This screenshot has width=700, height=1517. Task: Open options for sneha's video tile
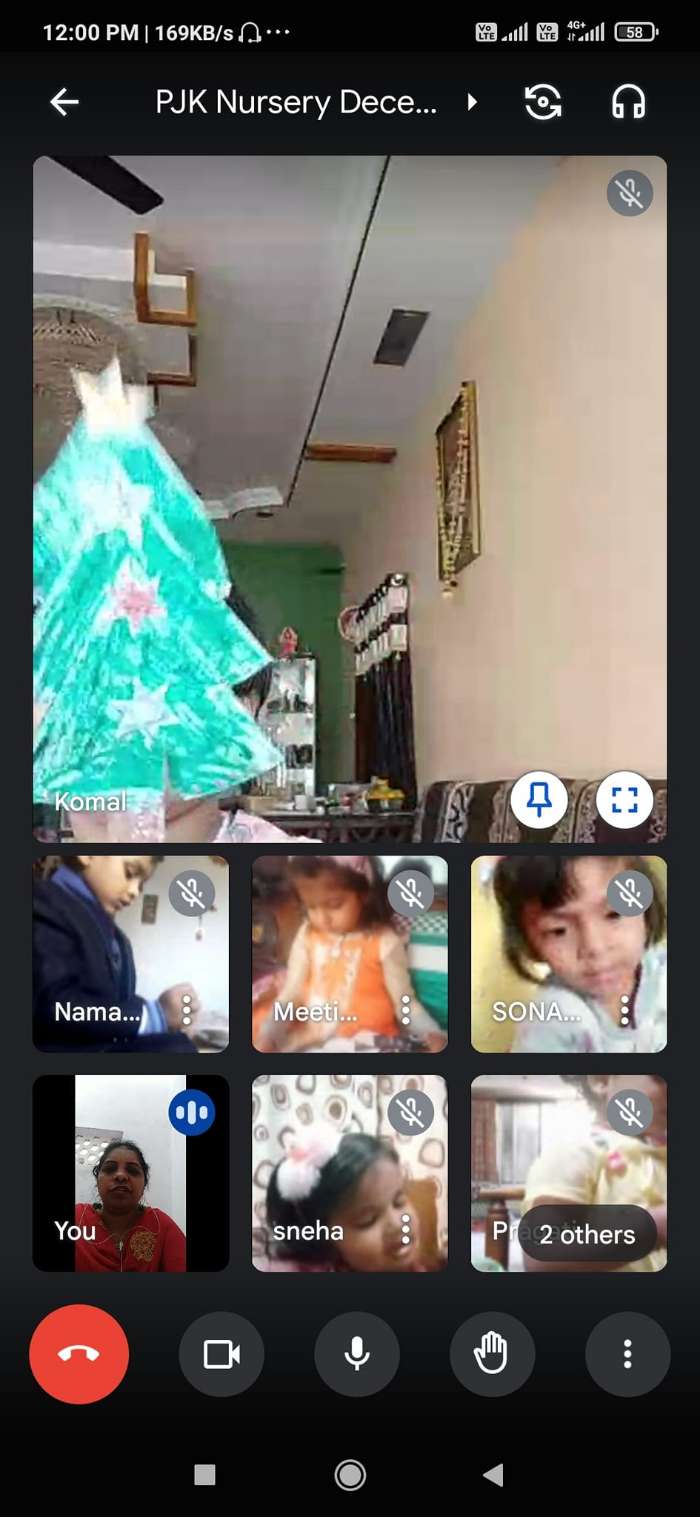pos(405,1229)
